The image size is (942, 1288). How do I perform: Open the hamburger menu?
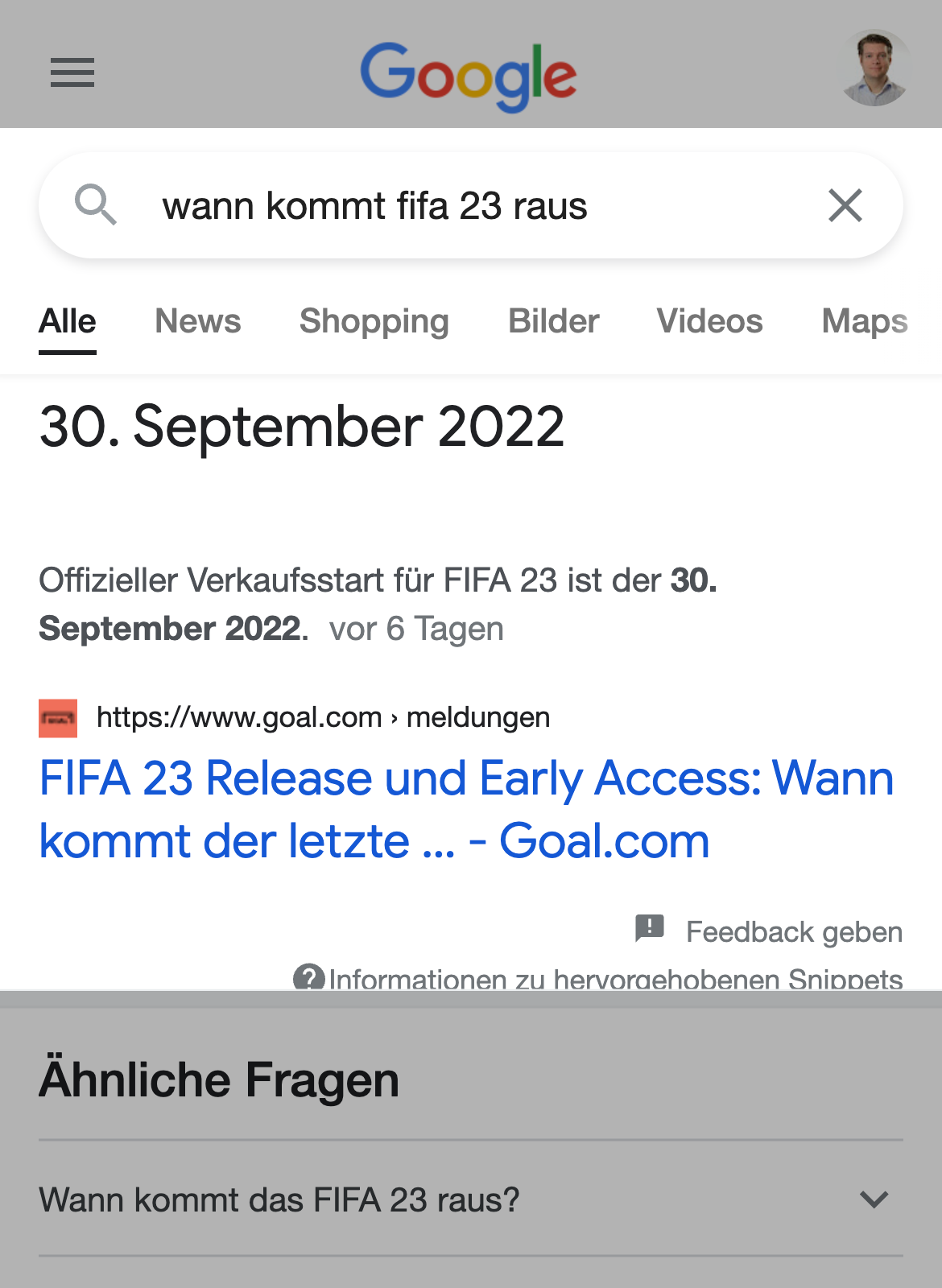[72, 73]
